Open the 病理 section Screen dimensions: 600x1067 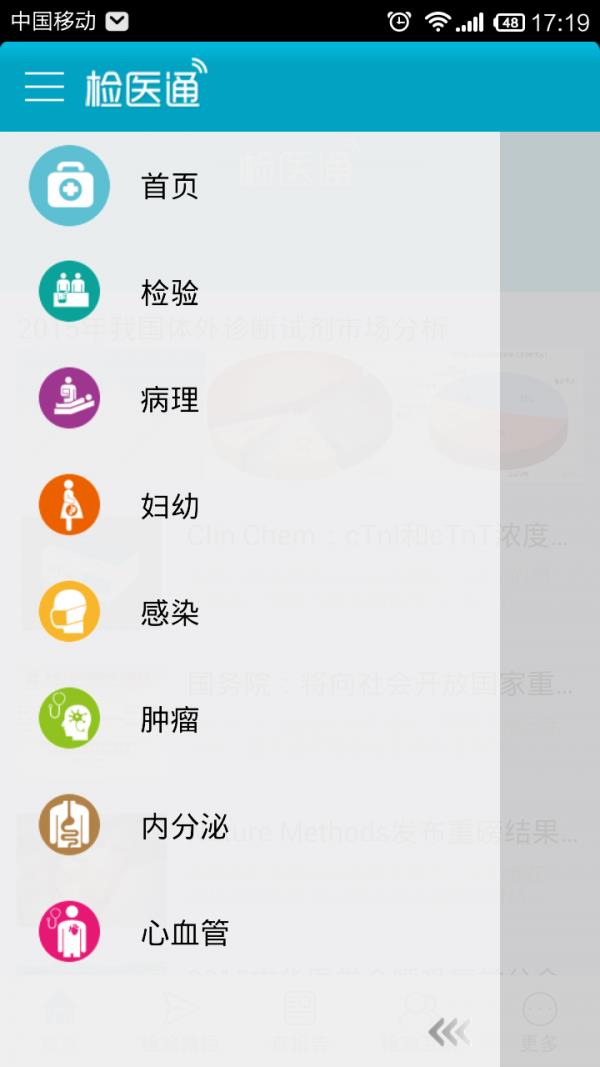click(x=169, y=400)
